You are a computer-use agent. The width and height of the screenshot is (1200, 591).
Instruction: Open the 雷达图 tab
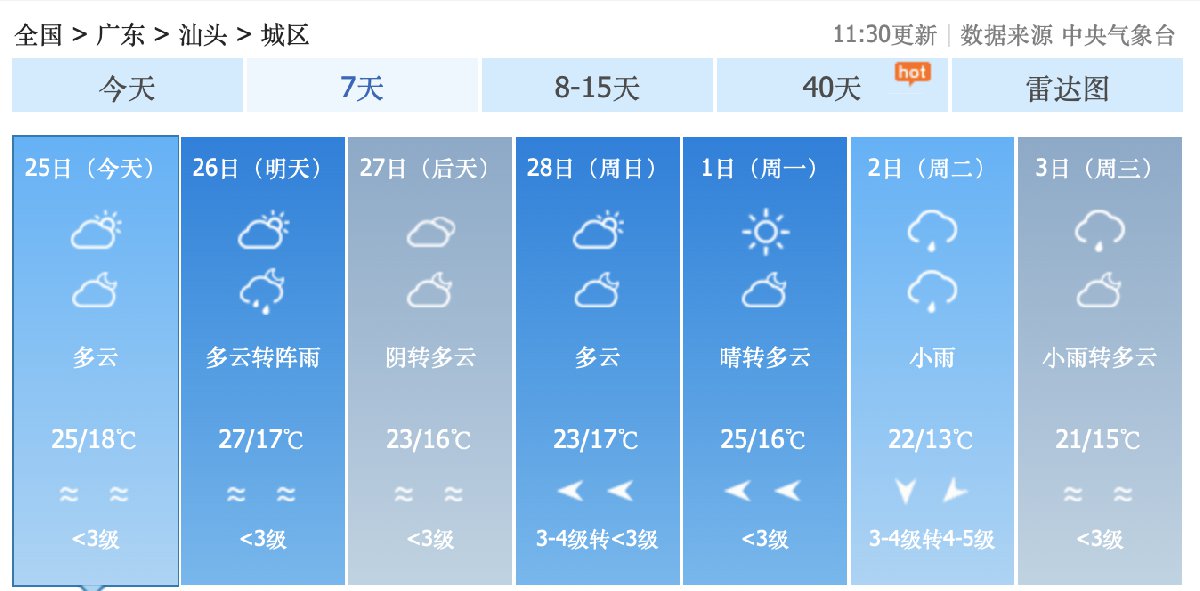pos(1067,88)
